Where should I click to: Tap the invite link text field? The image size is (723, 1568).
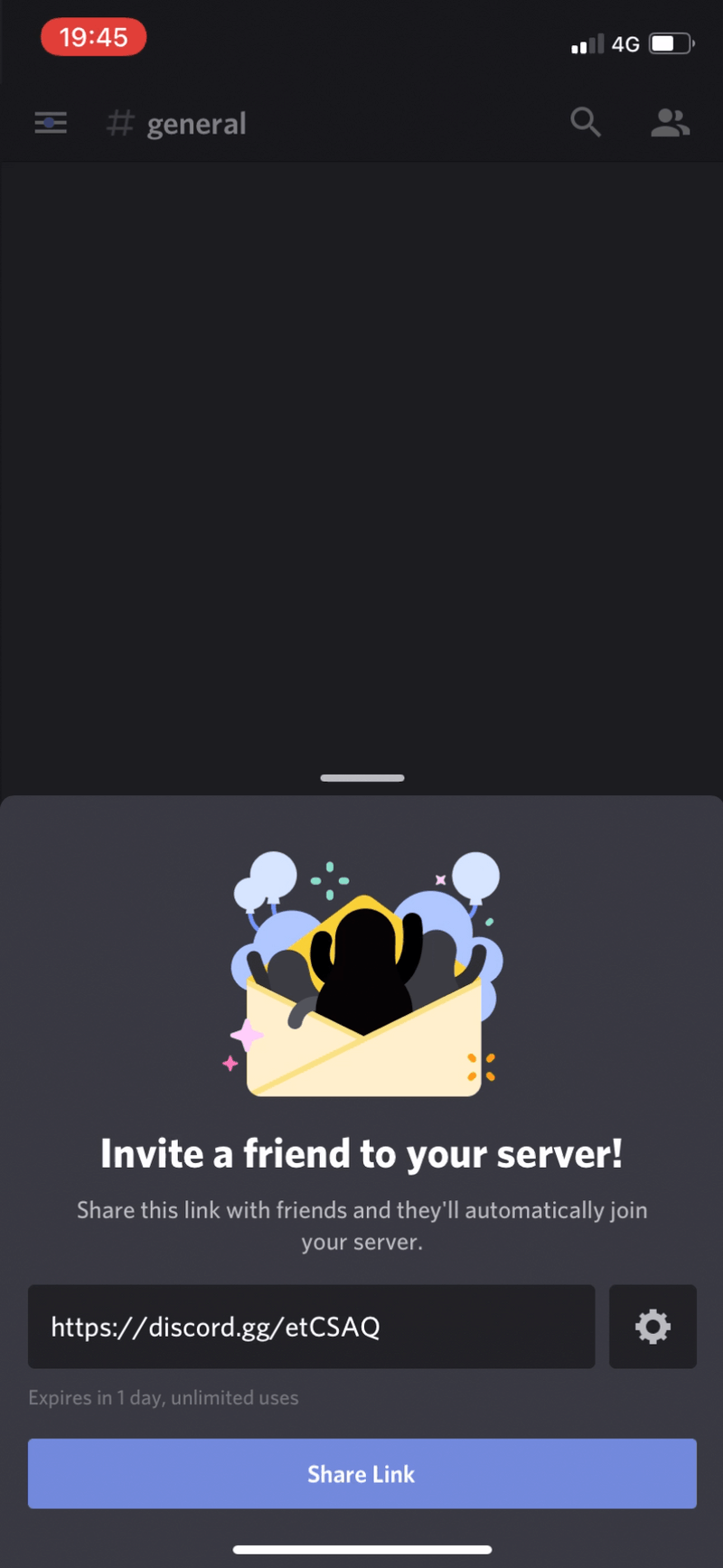click(311, 1326)
